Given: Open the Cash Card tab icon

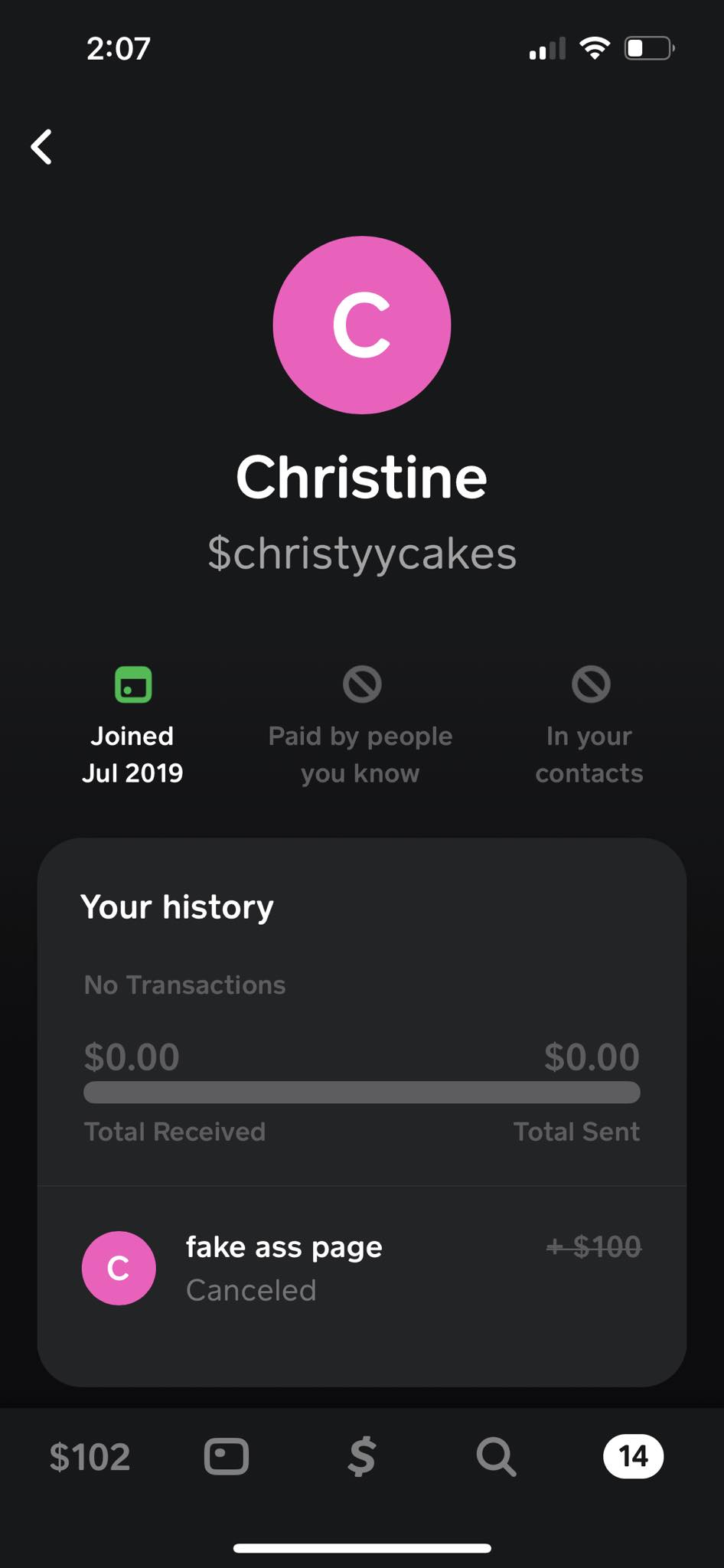Looking at the screenshot, I should tap(226, 1456).
